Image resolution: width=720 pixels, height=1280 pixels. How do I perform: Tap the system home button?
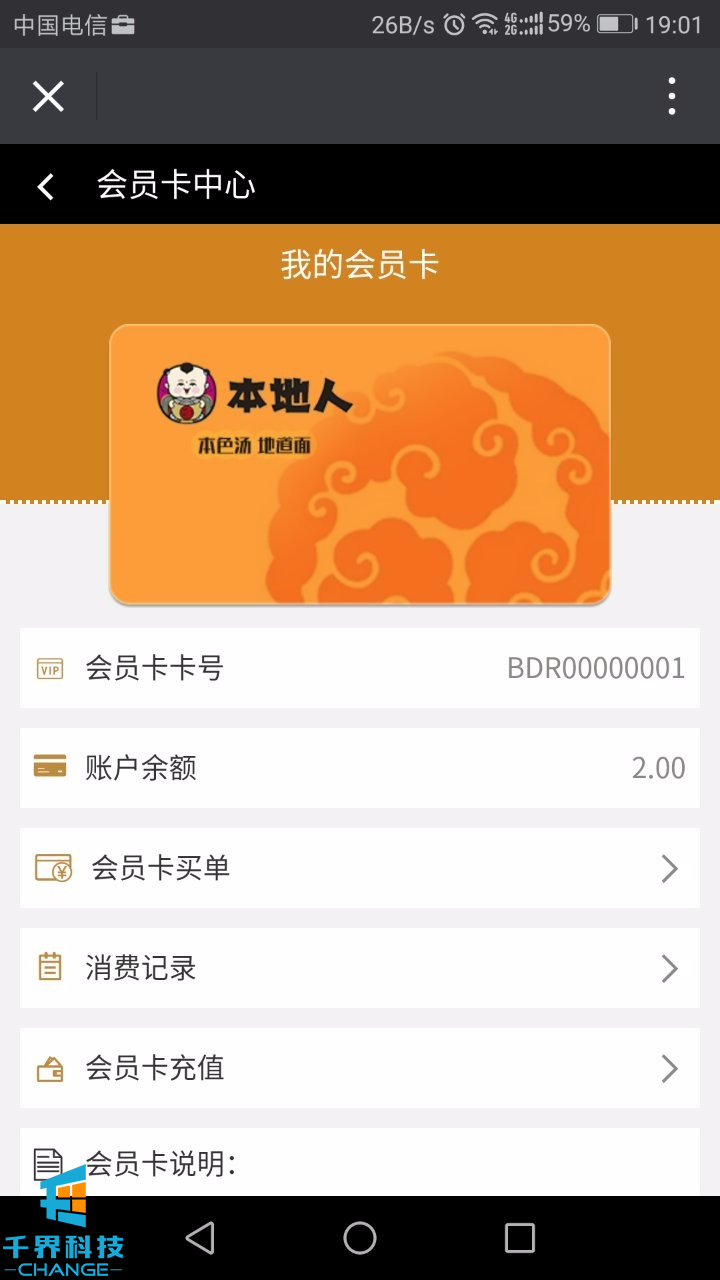click(360, 1238)
